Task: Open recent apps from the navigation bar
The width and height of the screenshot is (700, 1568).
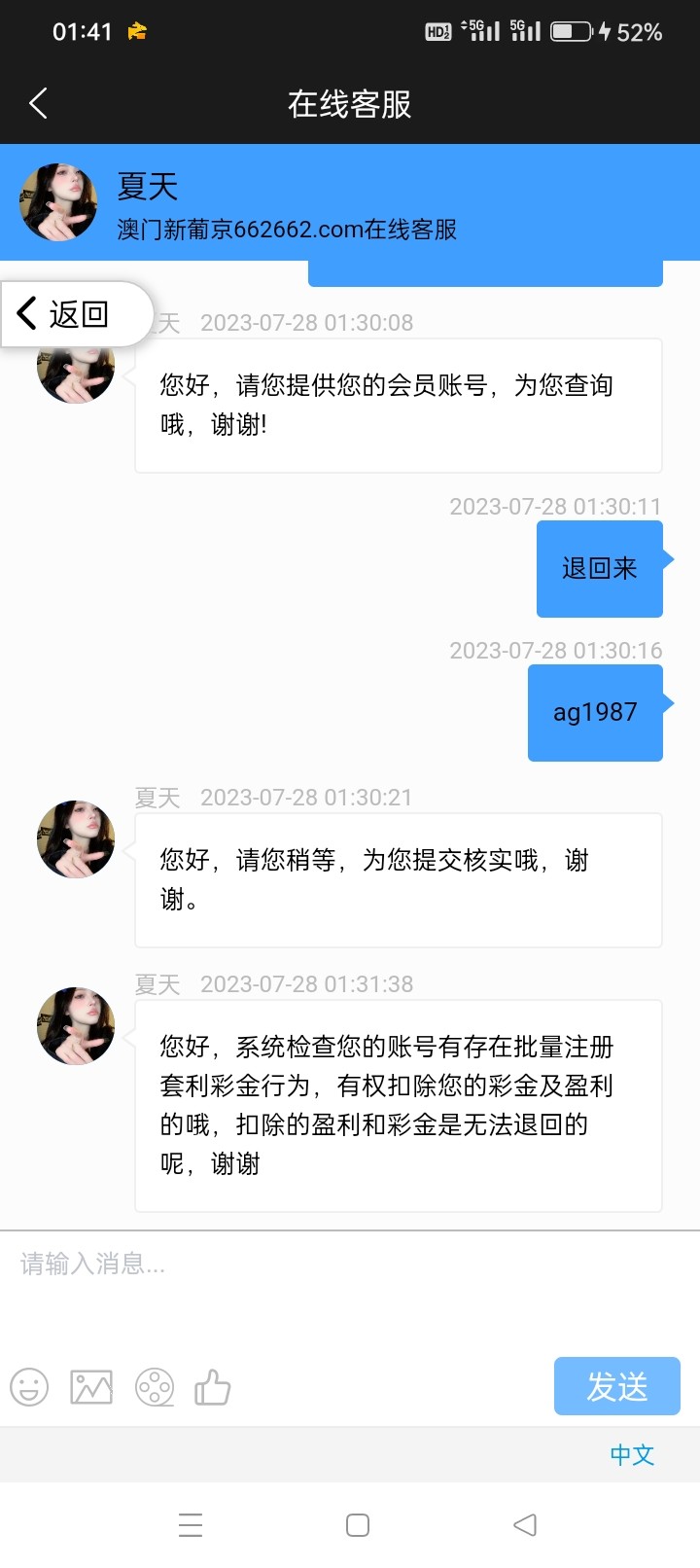Action: coord(191,1525)
